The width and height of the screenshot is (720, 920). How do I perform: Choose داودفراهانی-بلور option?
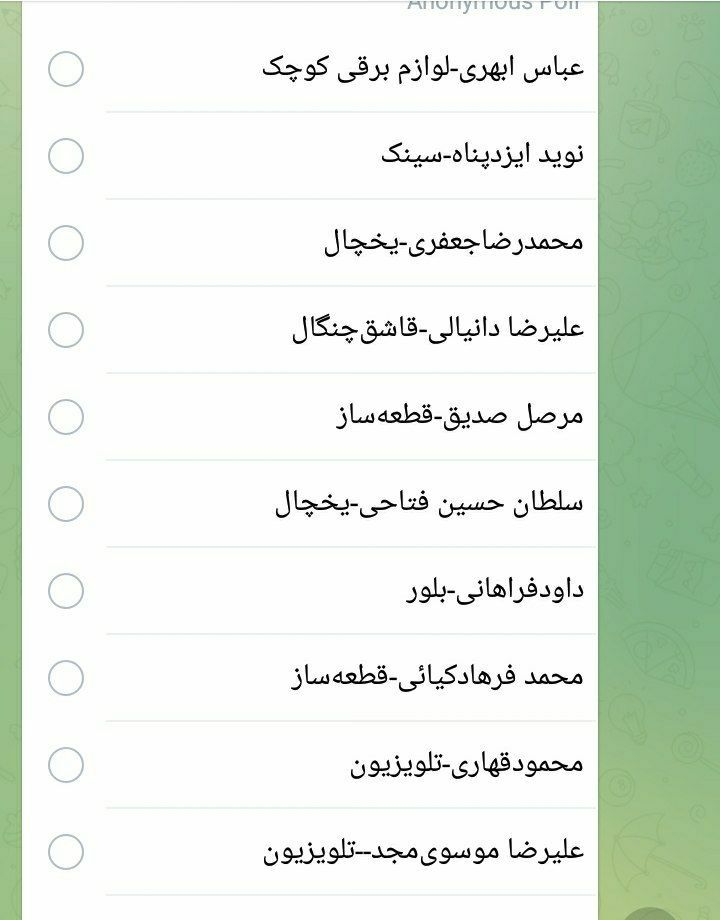tap(66, 591)
